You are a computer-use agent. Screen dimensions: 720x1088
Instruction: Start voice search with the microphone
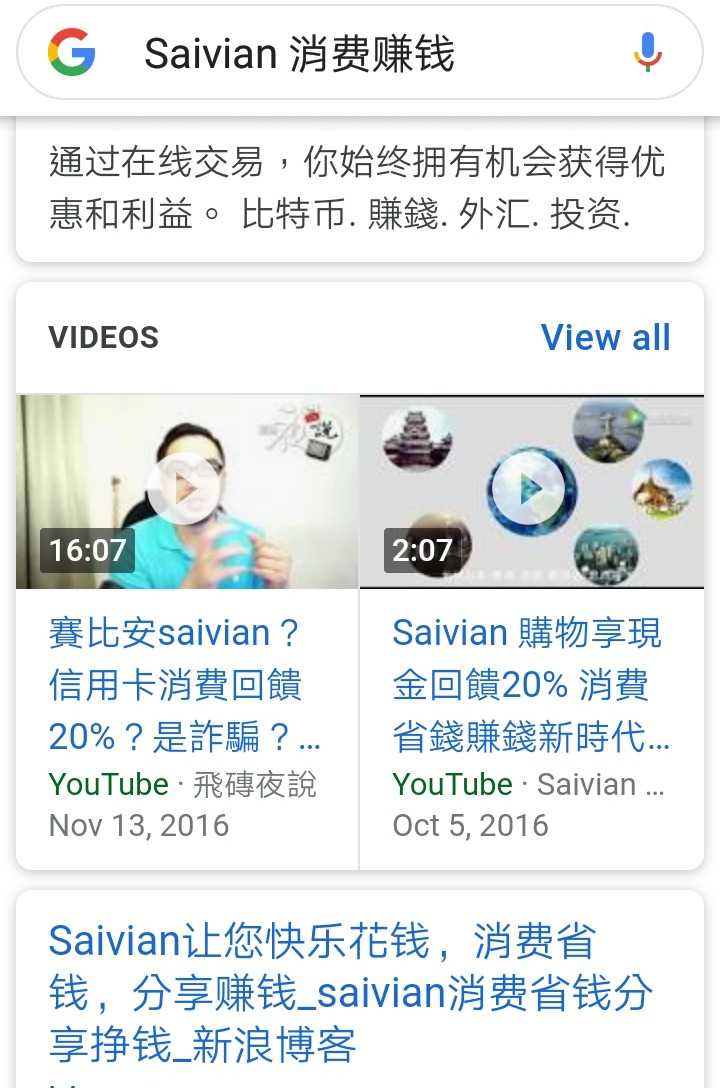(x=647, y=53)
